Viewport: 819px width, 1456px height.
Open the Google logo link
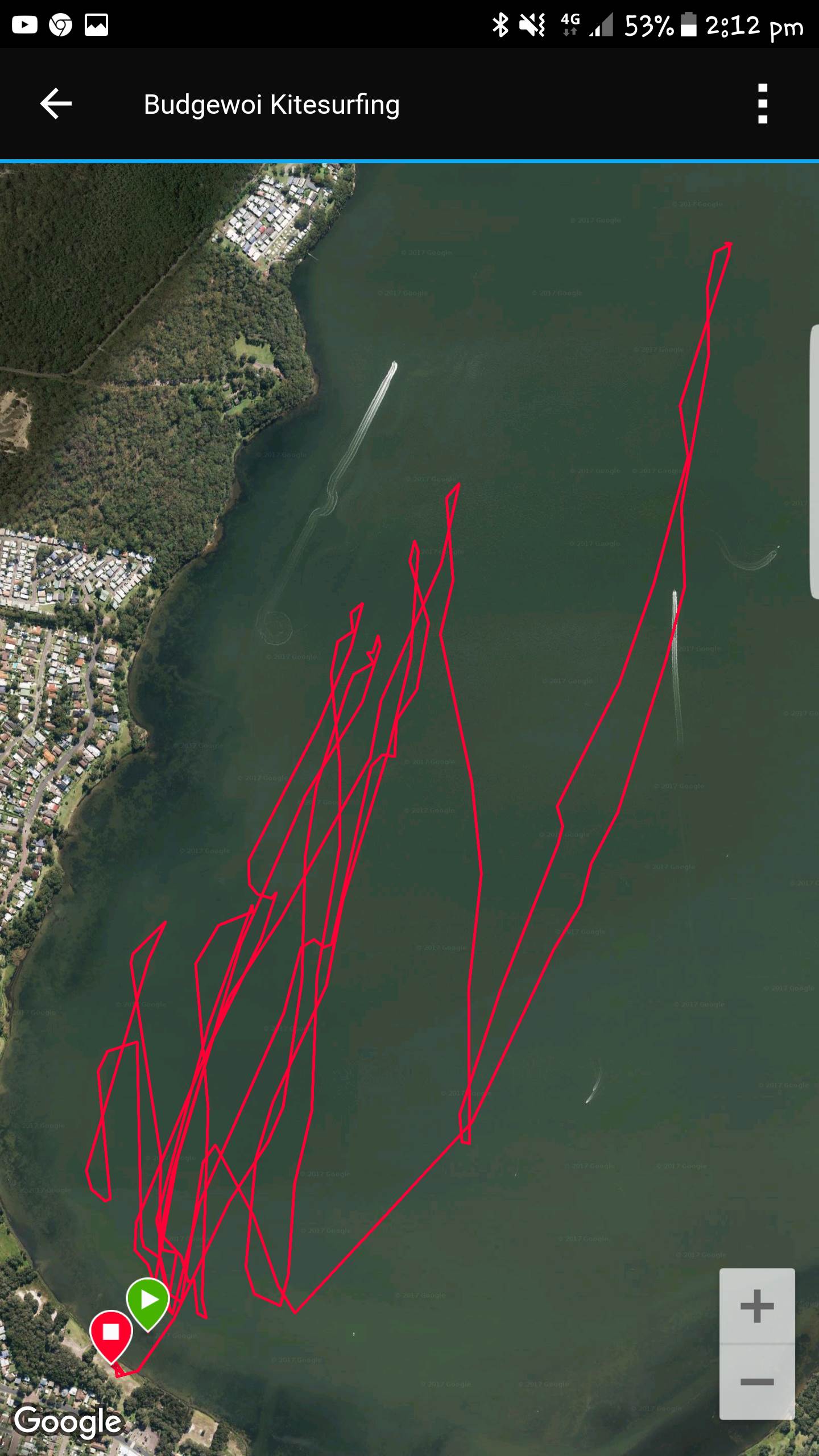pos(68,1421)
